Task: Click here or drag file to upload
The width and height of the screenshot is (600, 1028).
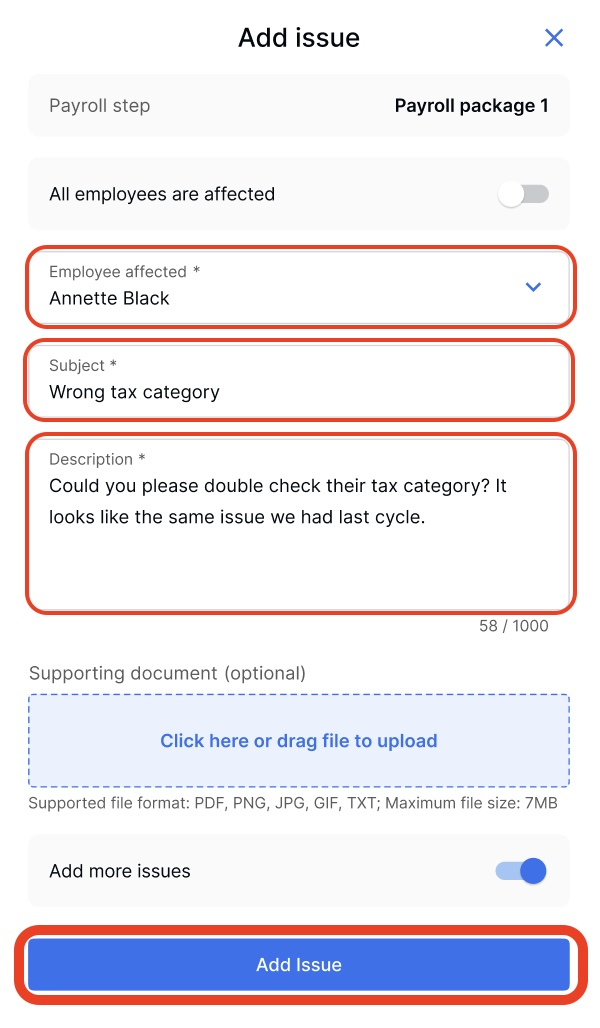Action: click(x=299, y=741)
